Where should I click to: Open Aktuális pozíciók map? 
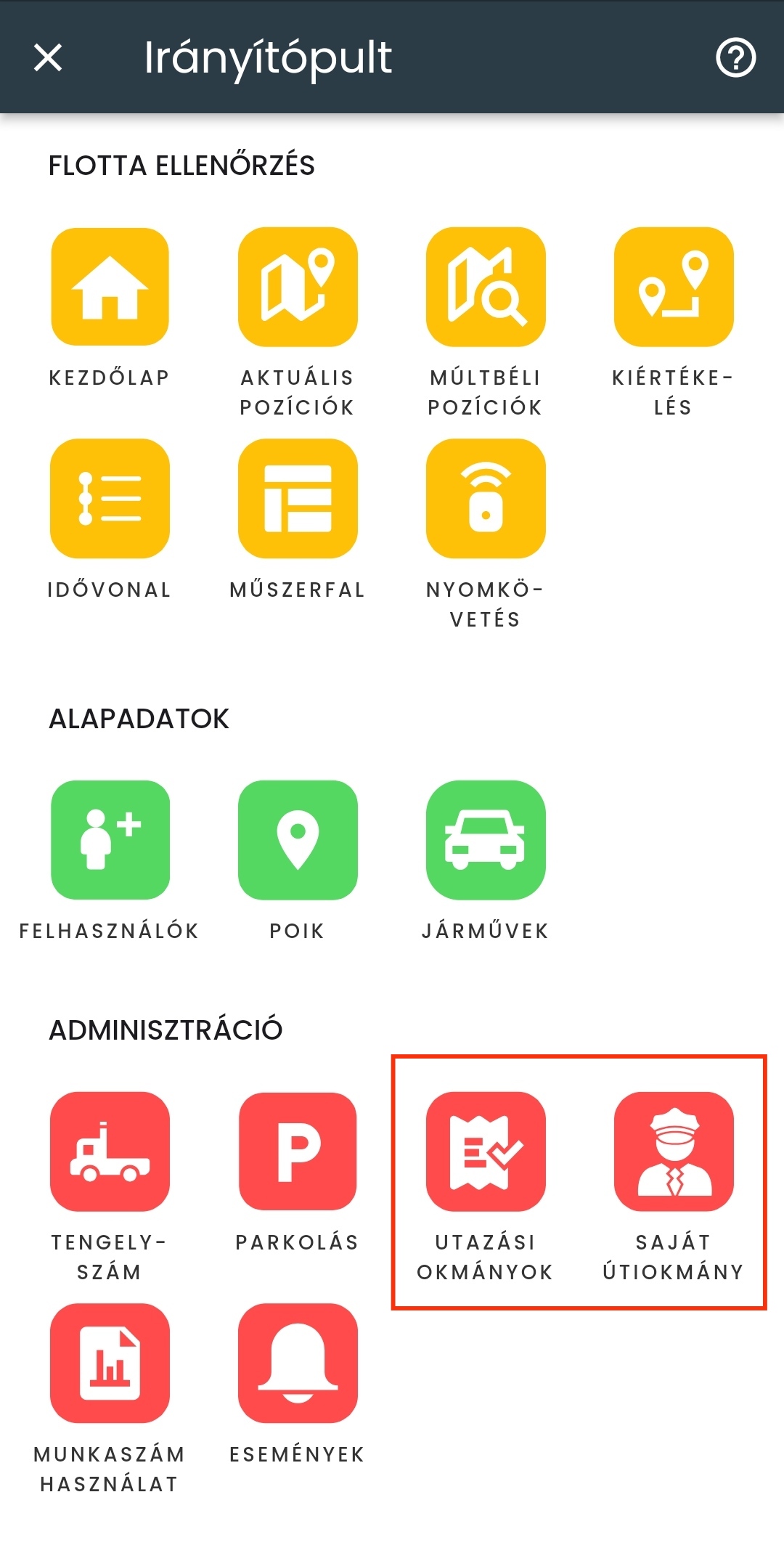click(298, 287)
